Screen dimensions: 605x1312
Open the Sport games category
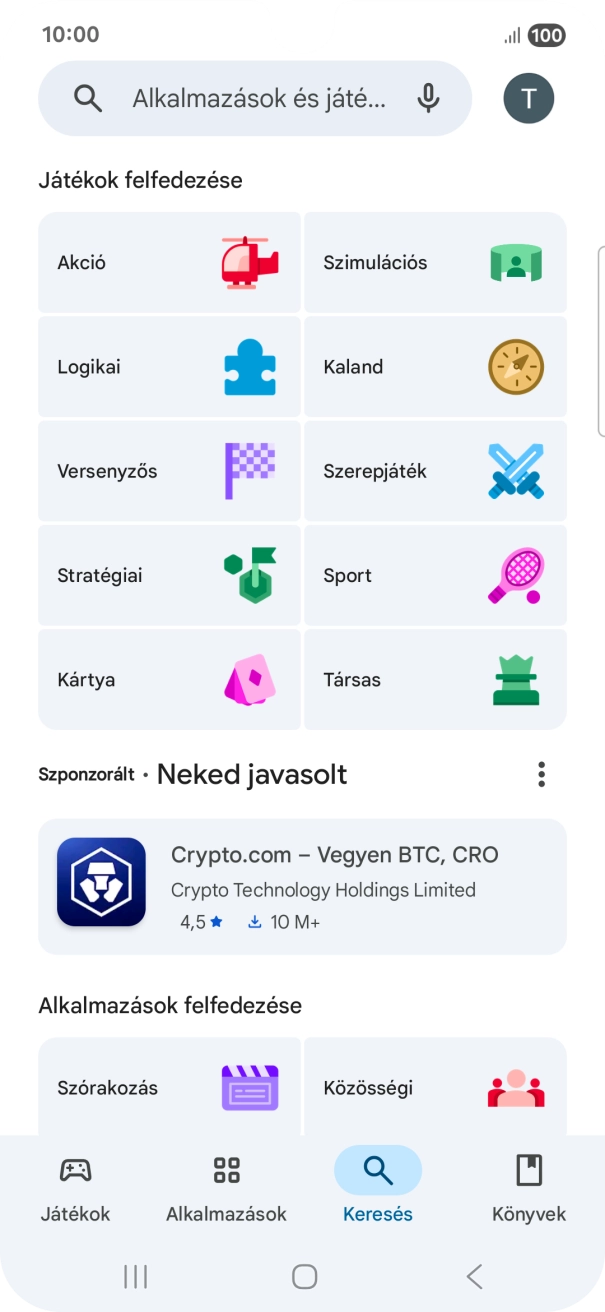pyautogui.click(x=435, y=575)
